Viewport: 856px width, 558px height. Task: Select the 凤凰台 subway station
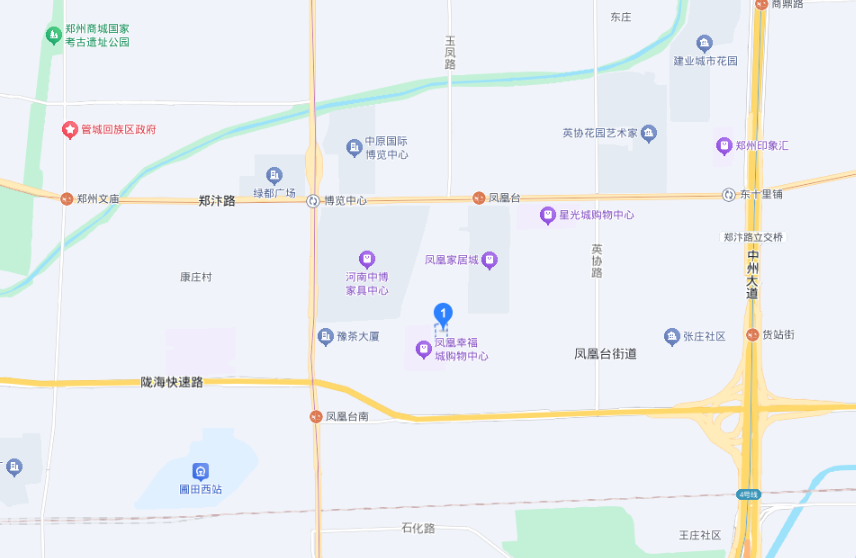point(478,198)
